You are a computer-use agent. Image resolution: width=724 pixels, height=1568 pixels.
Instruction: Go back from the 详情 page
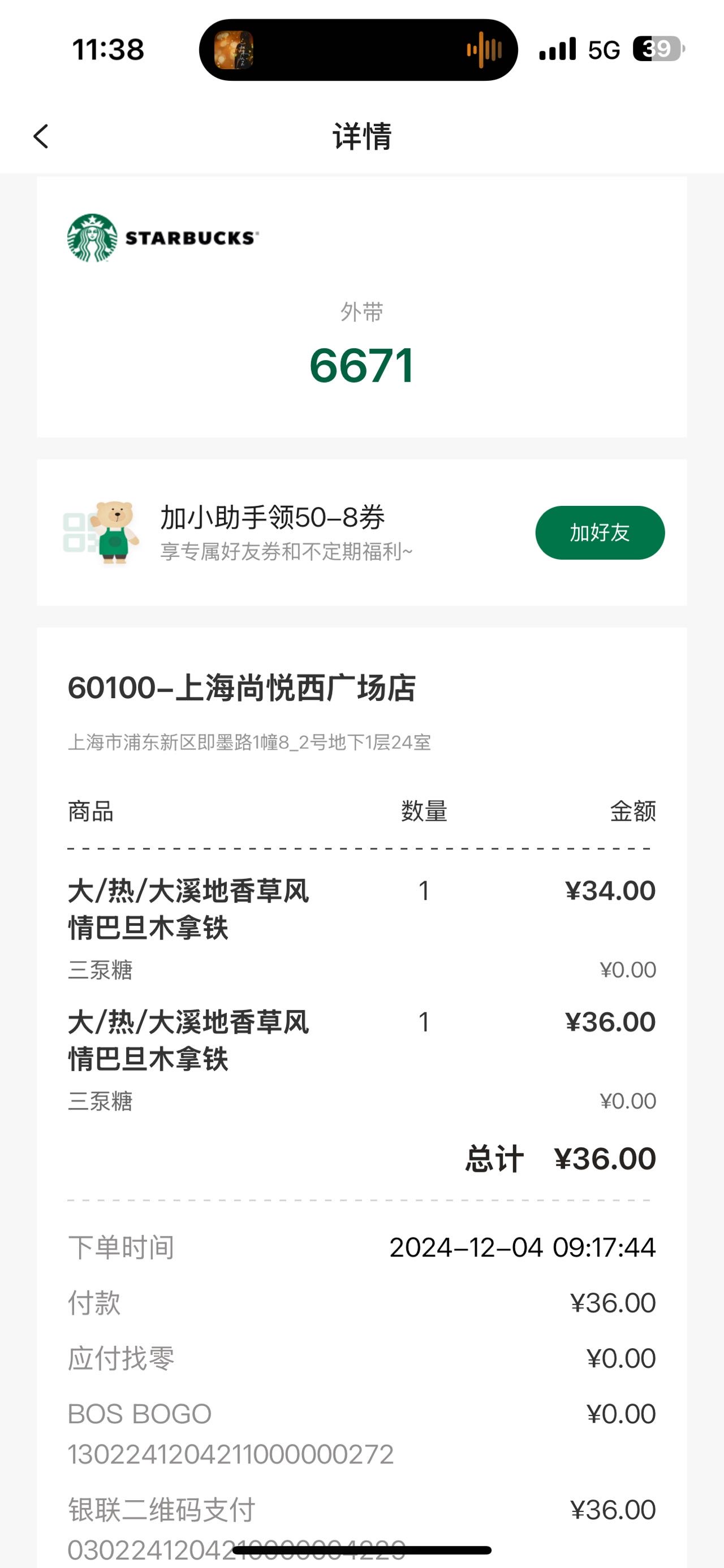(41, 136)
